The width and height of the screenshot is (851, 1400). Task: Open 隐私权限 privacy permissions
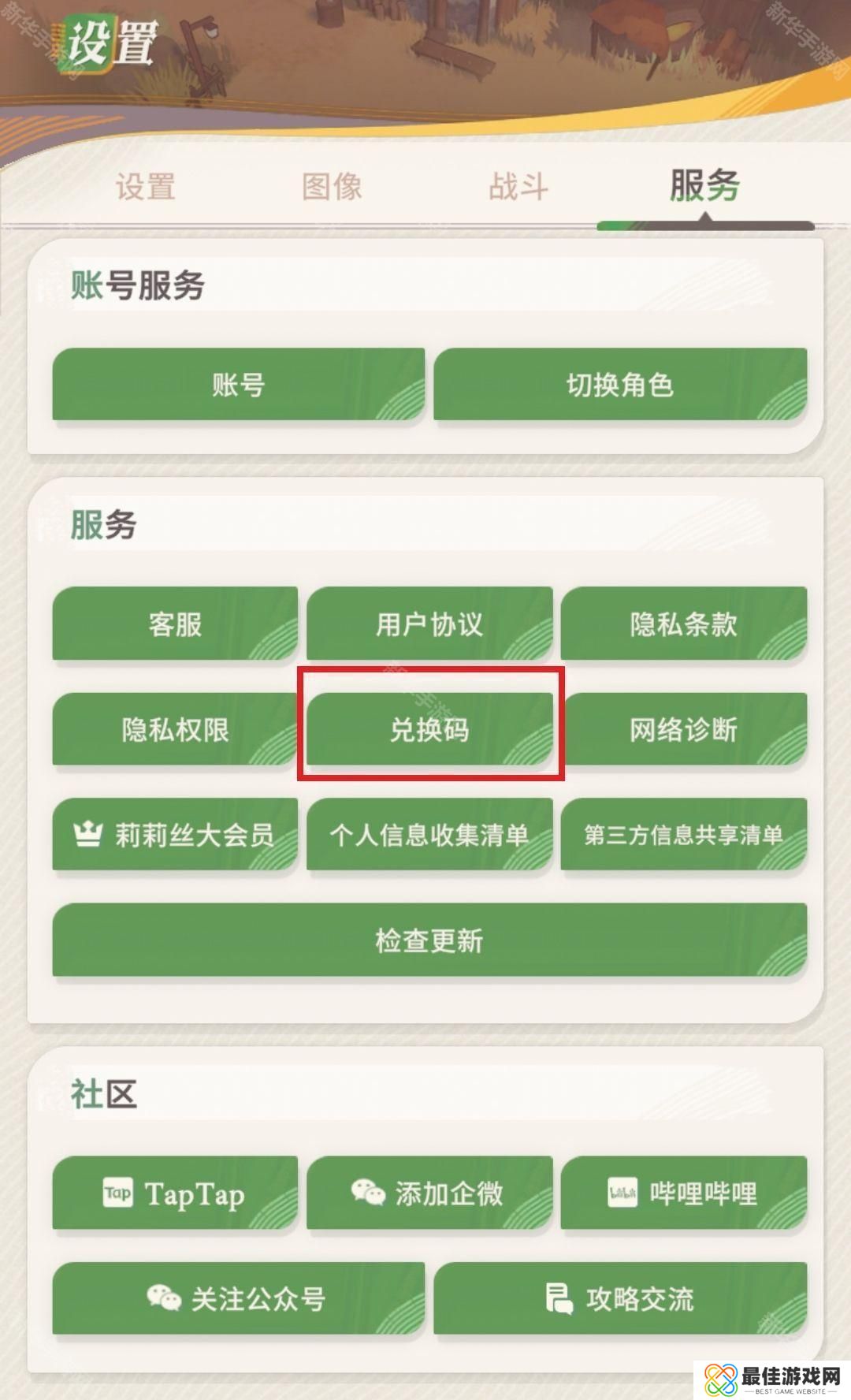click(x=175, y=730)
